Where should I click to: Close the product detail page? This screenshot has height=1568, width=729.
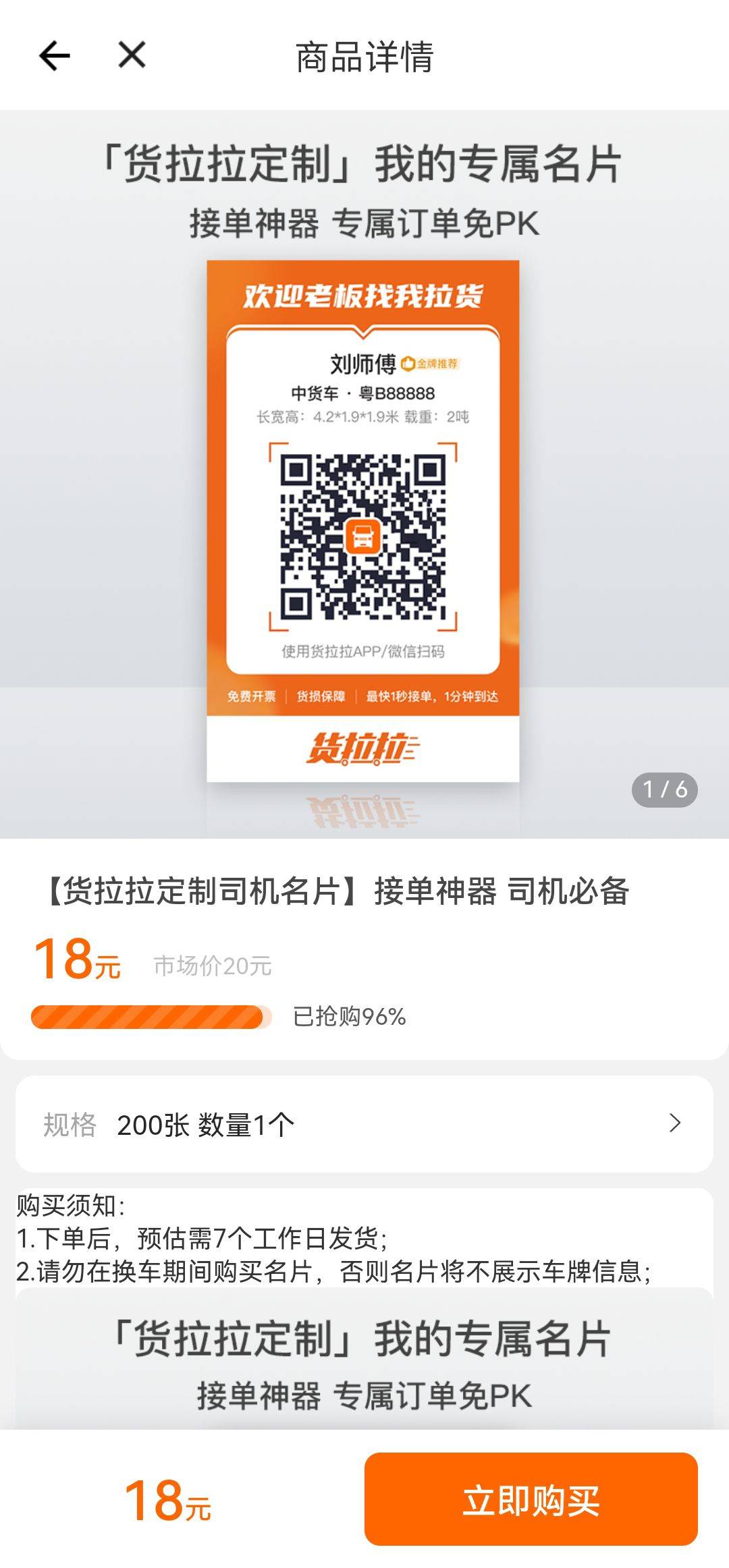[x=132, y=55]
